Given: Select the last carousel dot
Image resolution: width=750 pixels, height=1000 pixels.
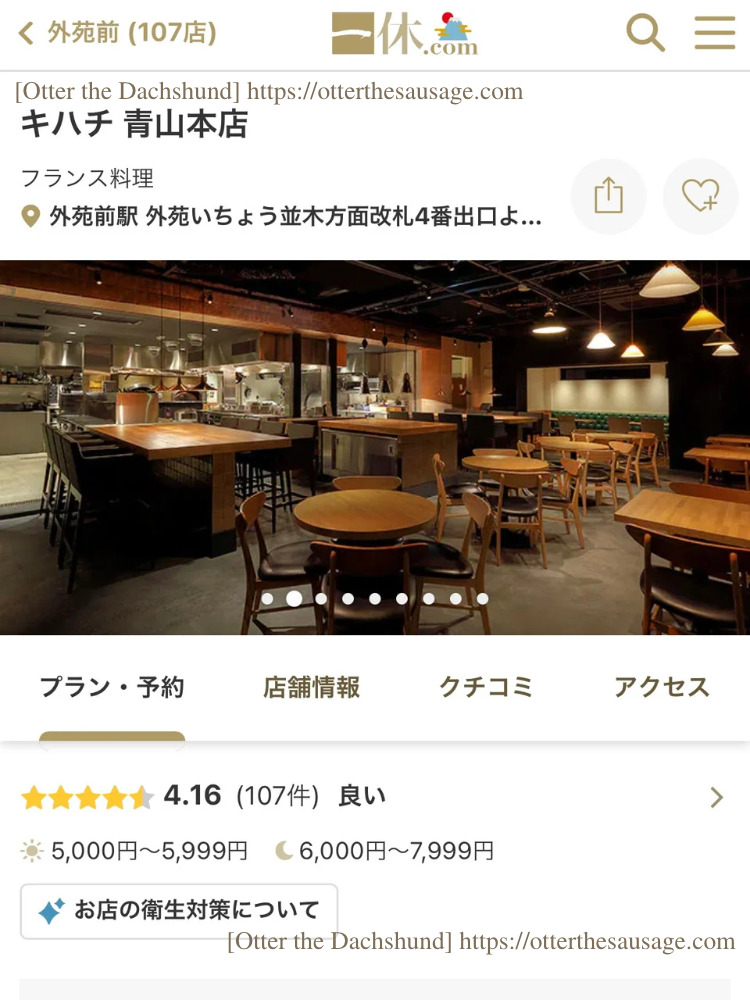Looking at the screenshot, I should coord(484,598).
